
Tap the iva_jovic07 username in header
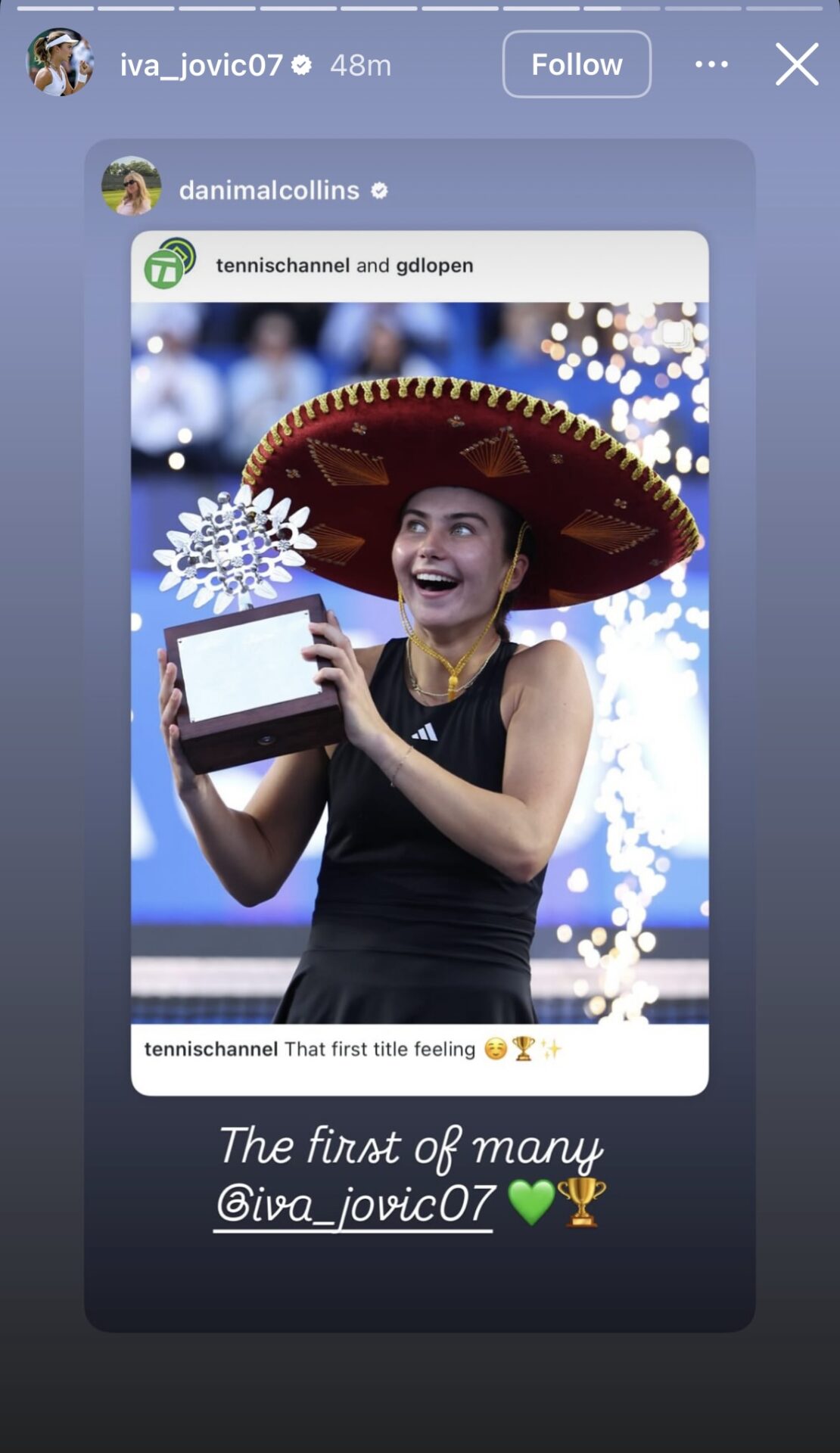point(201,65)
